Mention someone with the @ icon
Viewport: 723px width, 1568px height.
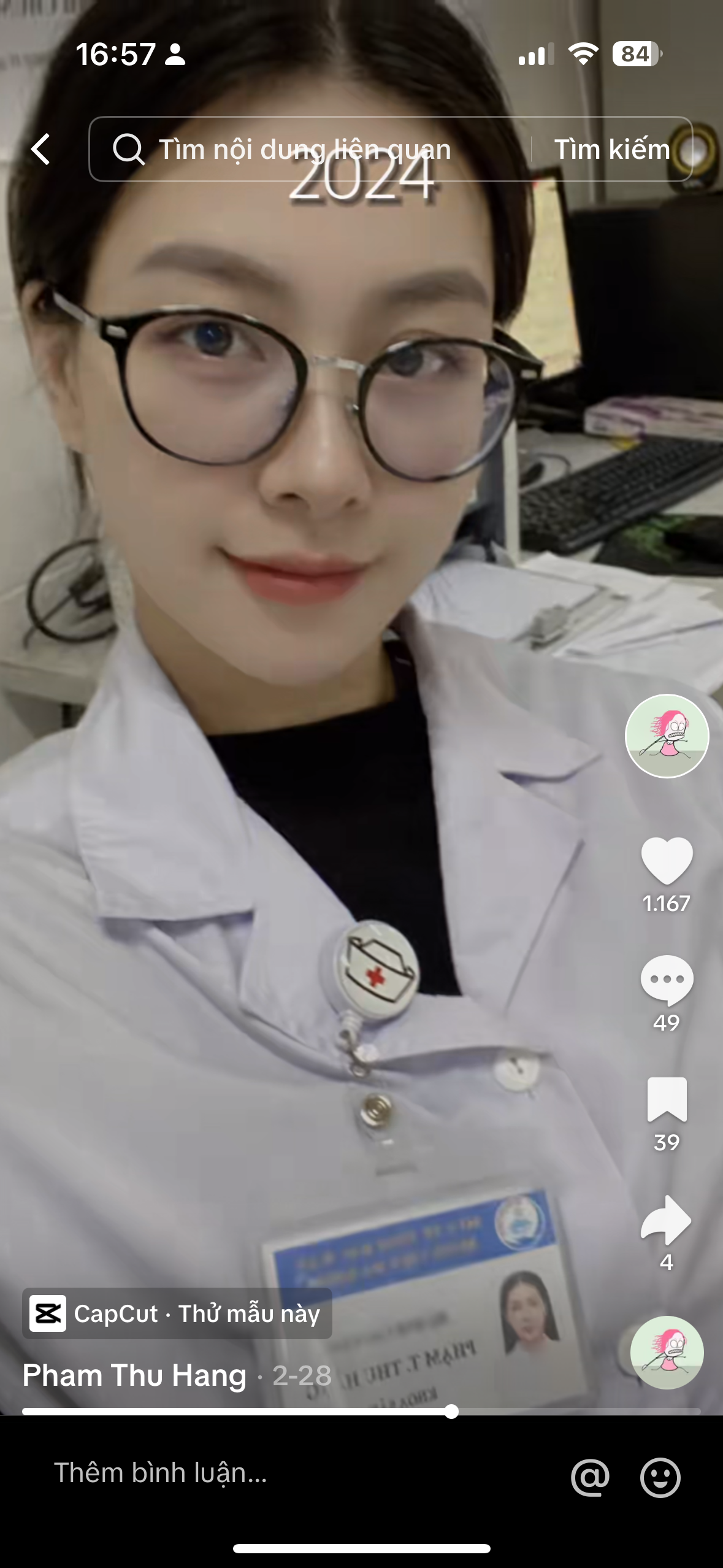(590, 1477)
